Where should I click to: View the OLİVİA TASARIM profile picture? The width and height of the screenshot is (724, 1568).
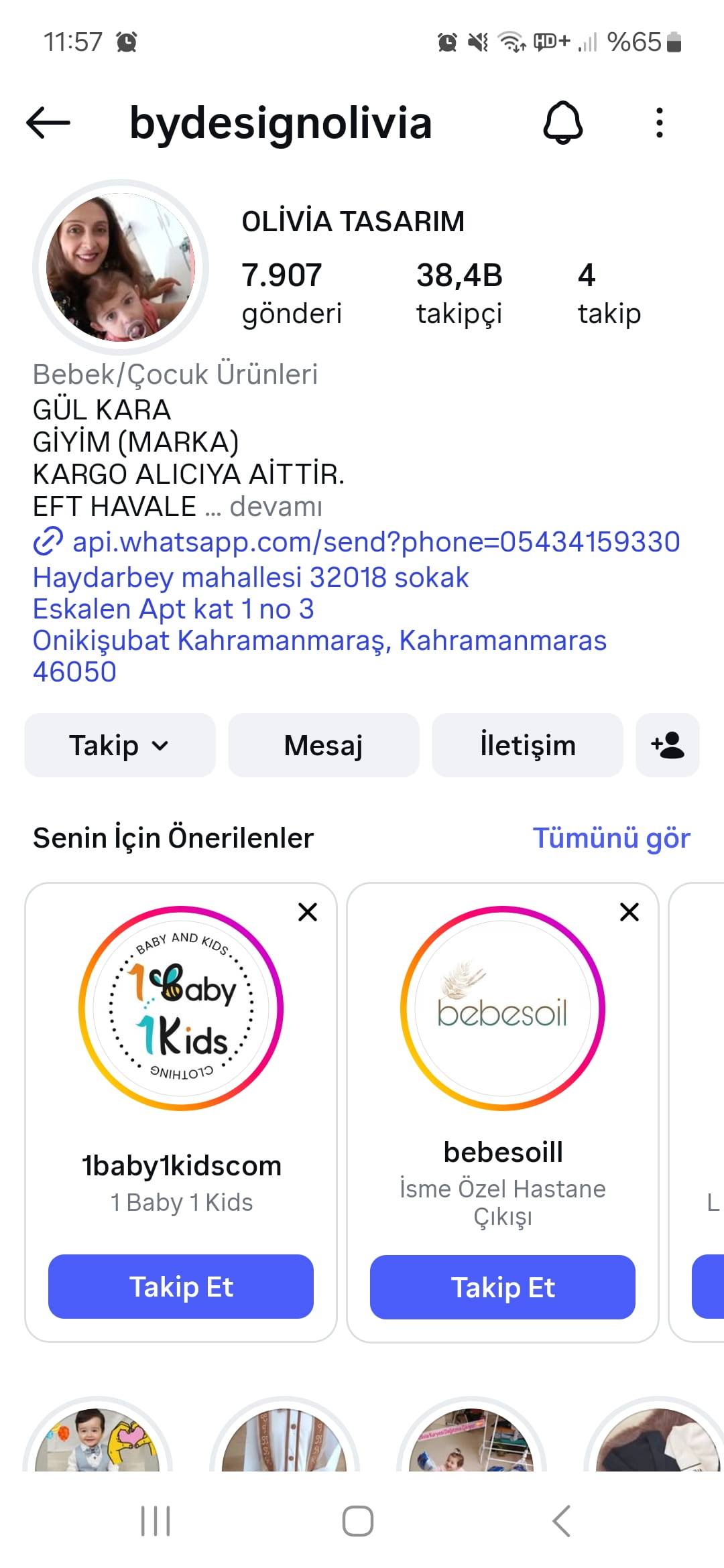coord(121,267)
